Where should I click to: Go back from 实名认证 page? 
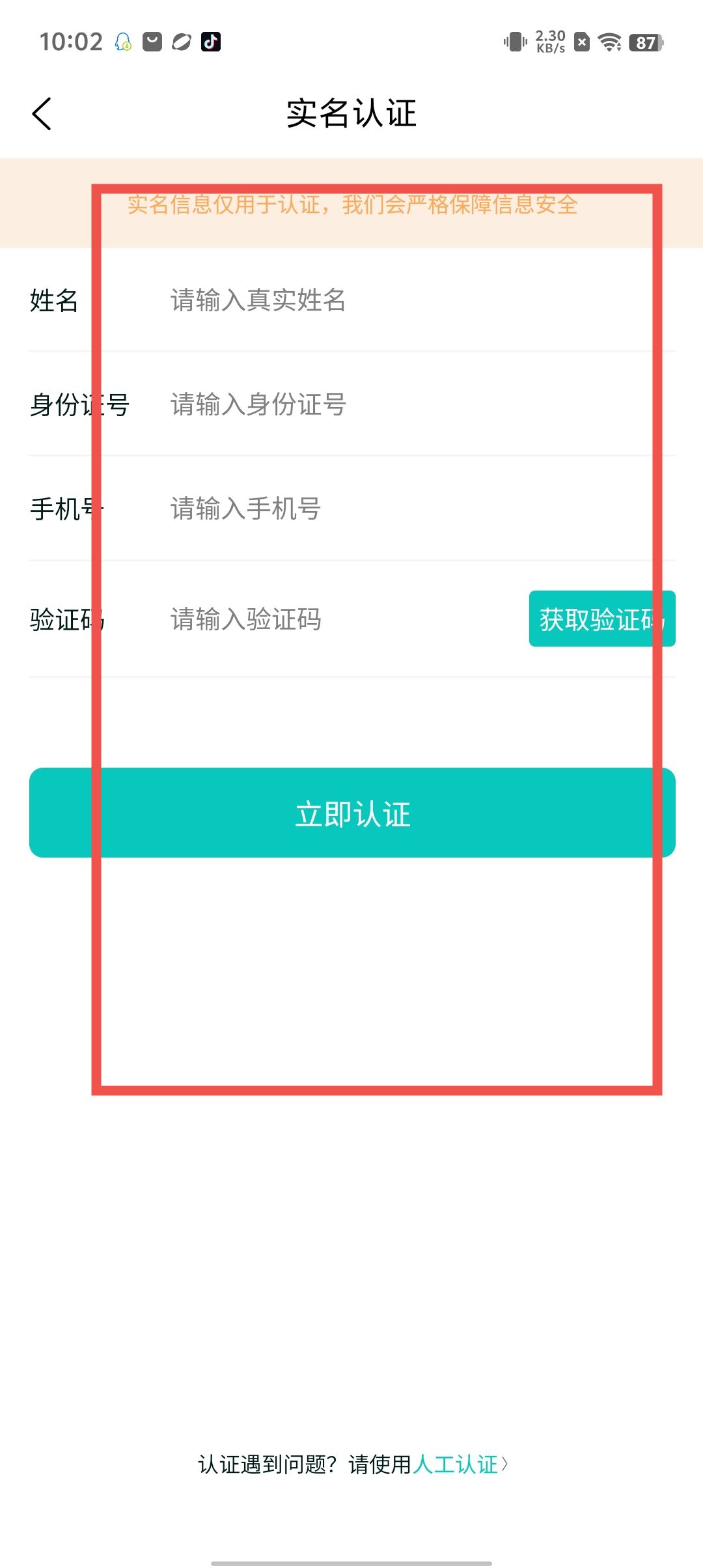tap(42, 114)
